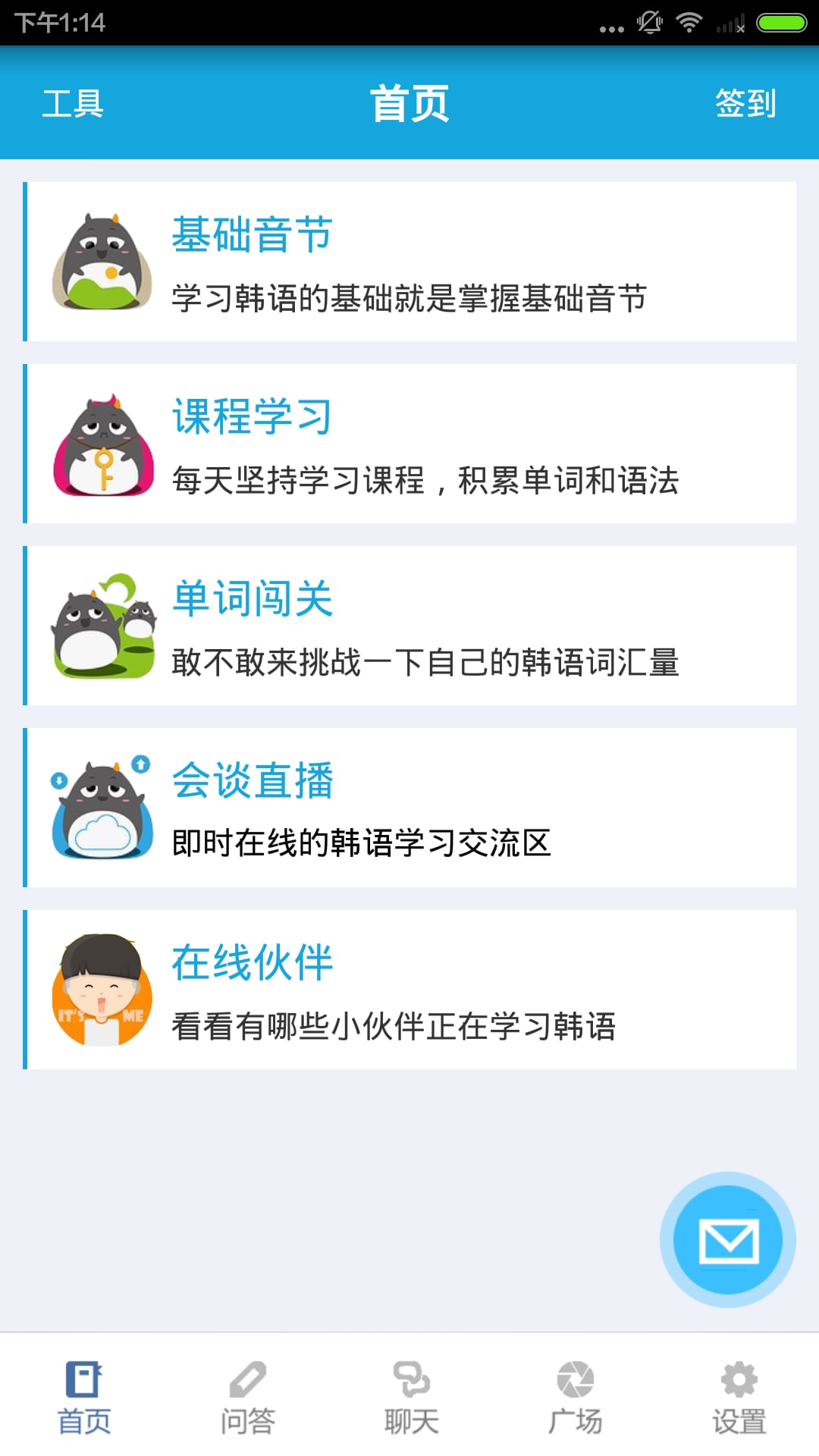Open the 工具 menu
Image resolution: width=819 pixels, height=1456 pixels.
point(74,105)
